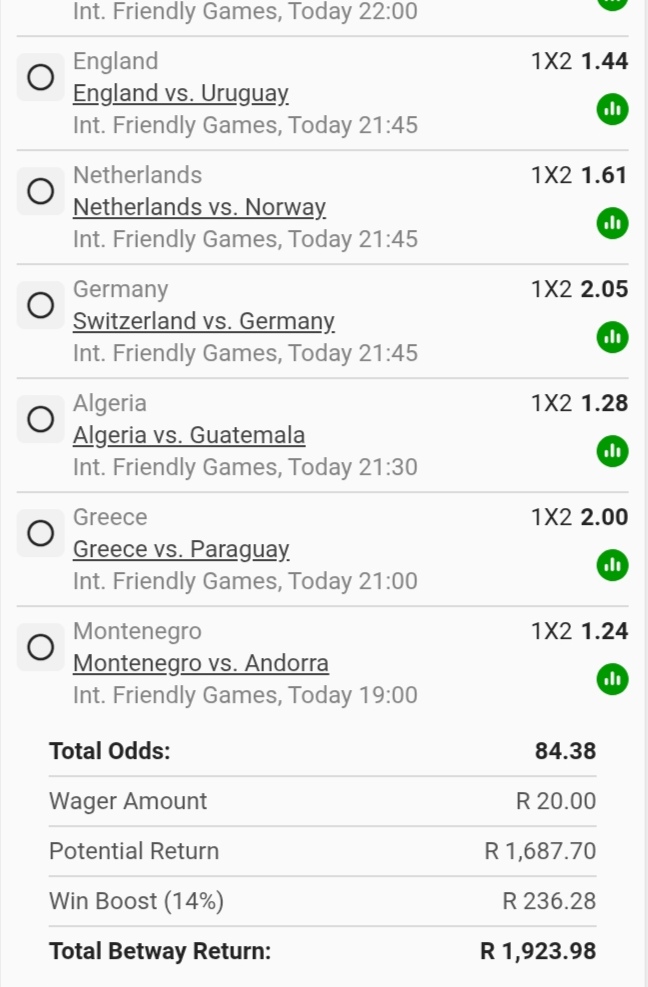The height and width of the screenshot is (987, 648).
Task: Select the Montenegro bet radio button
Action: pyautogui.click(x=40, y=647)
